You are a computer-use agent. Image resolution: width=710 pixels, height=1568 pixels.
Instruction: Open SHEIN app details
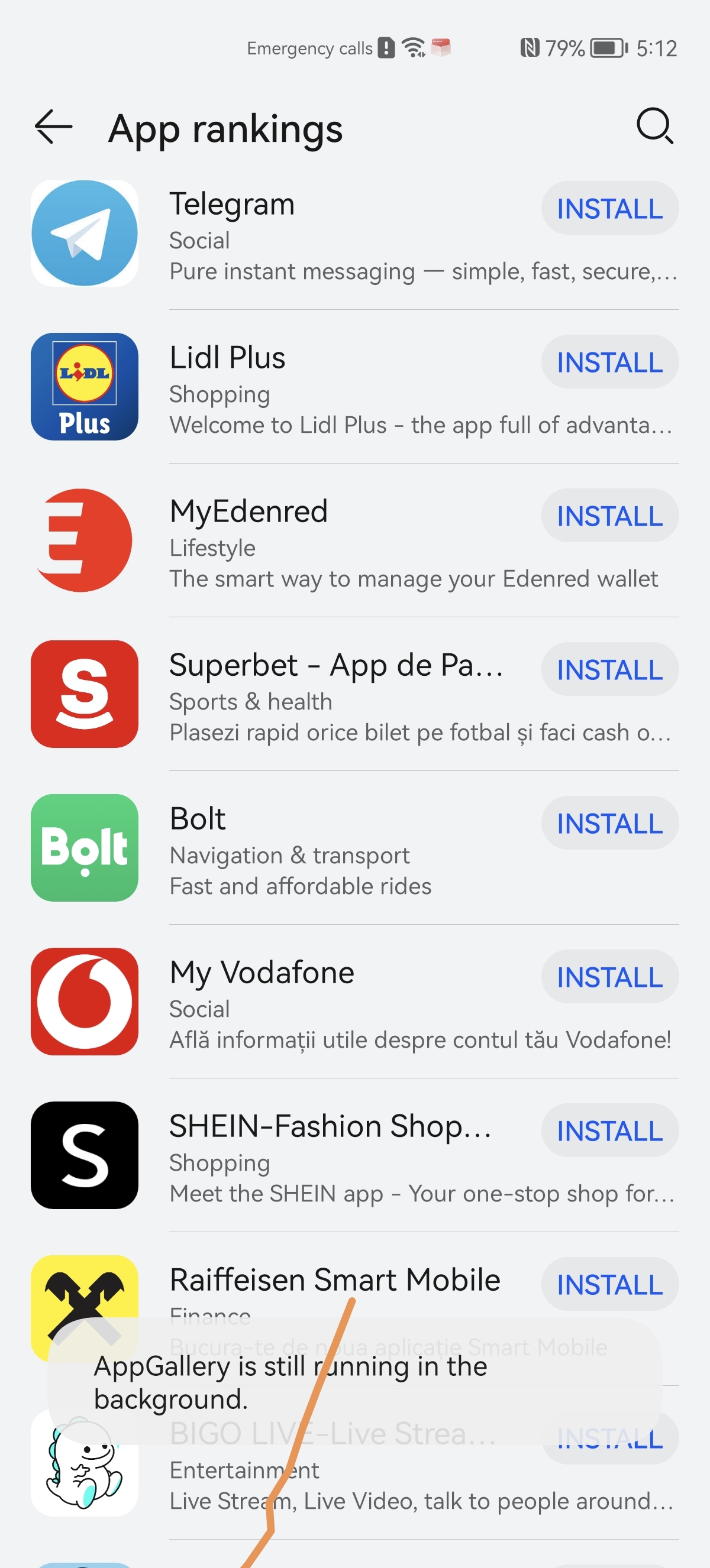[355, 1155]
